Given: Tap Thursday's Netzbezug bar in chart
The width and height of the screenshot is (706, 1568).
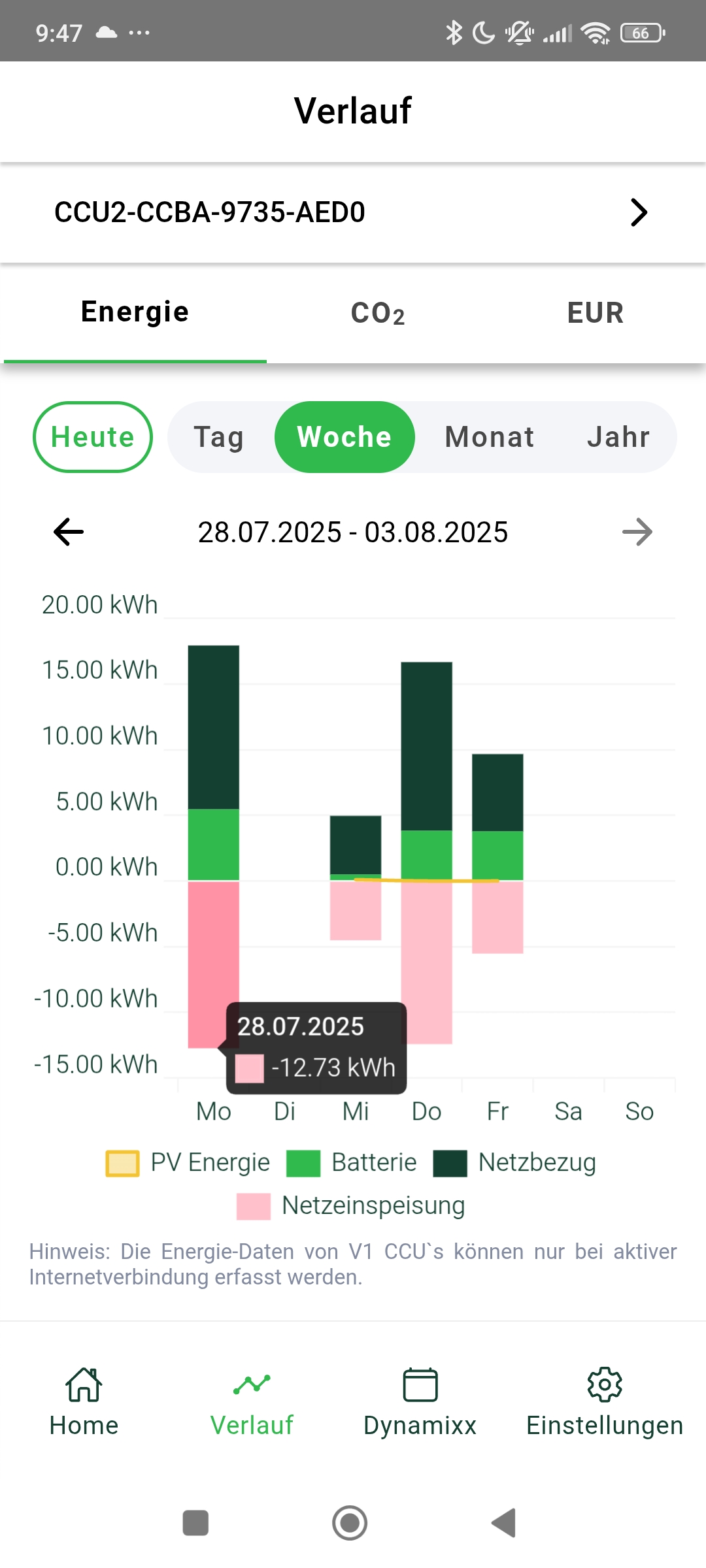Looking at the screenshot, I should [x=426, y=746].
